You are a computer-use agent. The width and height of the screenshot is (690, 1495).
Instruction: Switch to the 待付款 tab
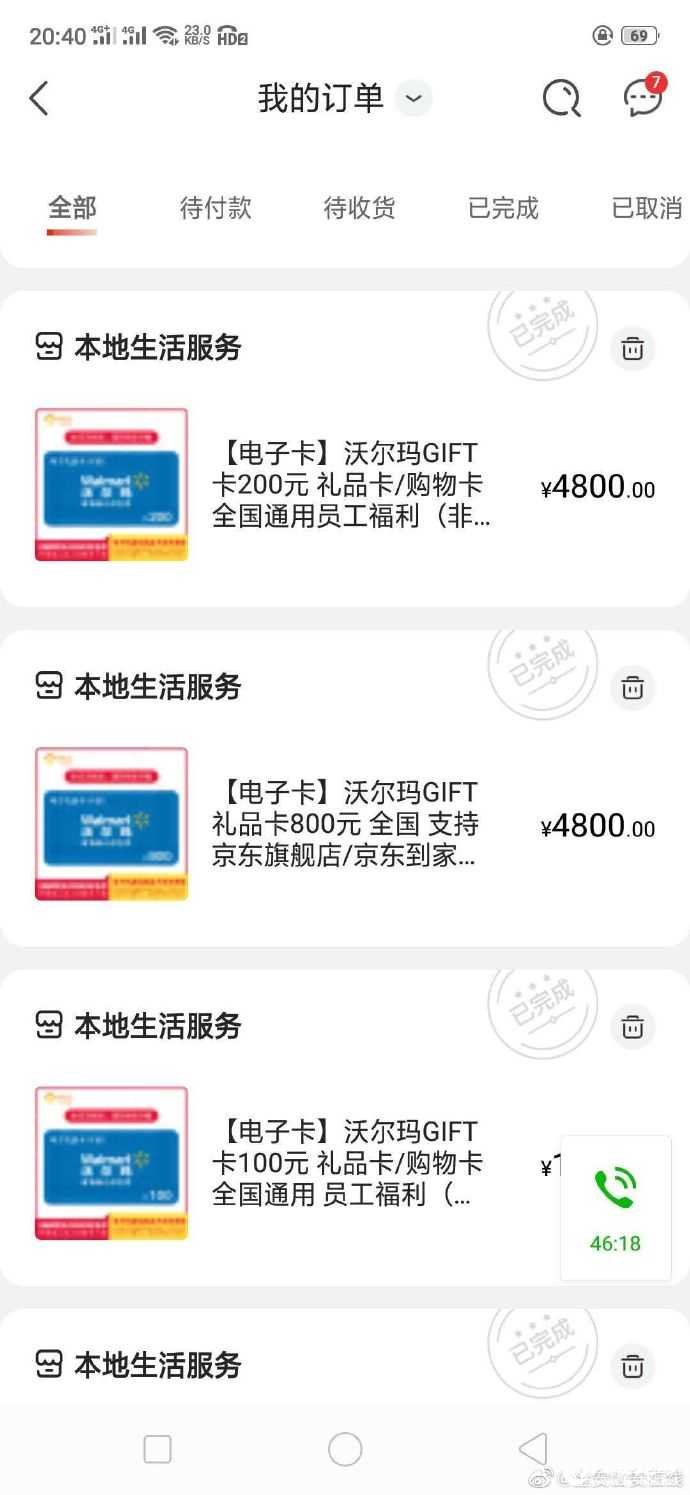(215, 208)
